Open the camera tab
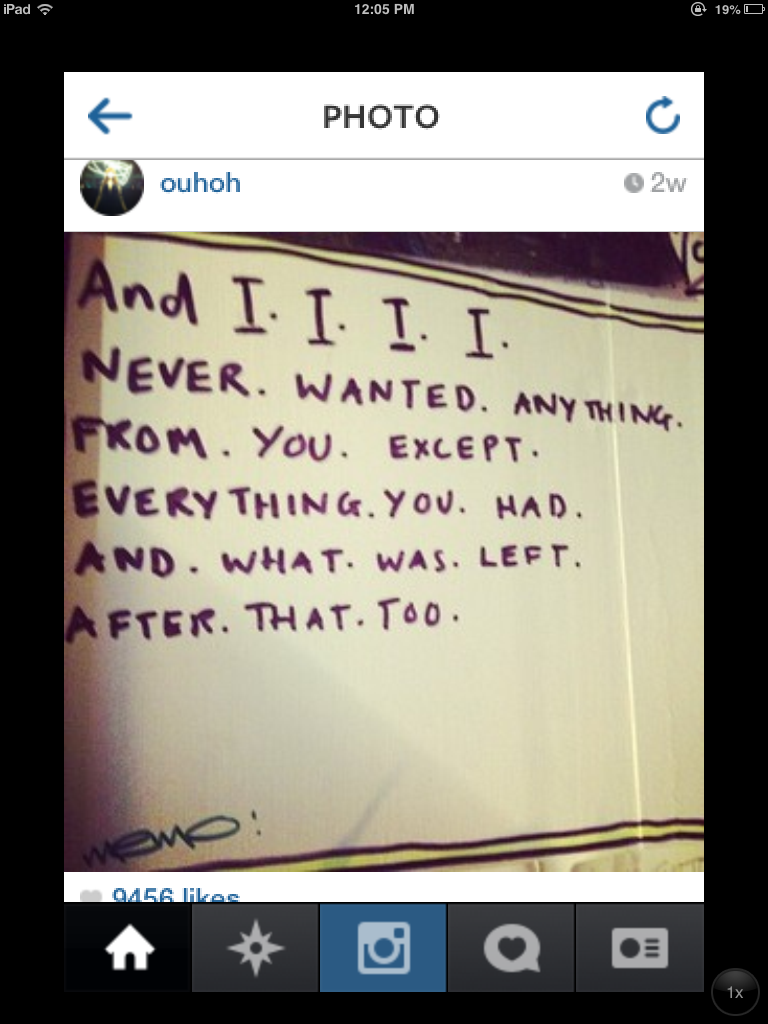Image resolution: width=768 pixels, height=1024 pixels. [384, 948]
